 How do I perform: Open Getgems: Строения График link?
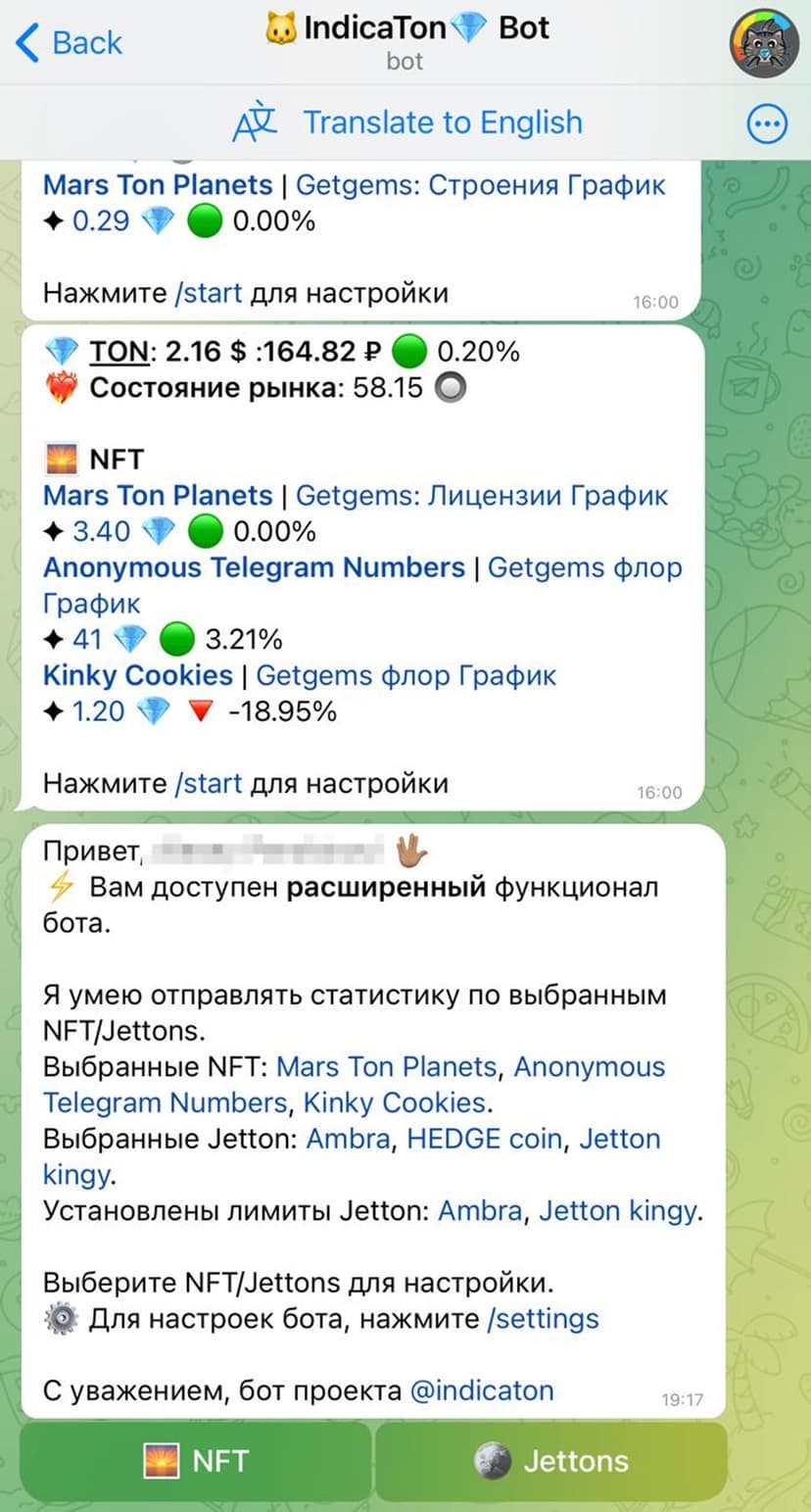pyautogui.click(x=480, y=185)
